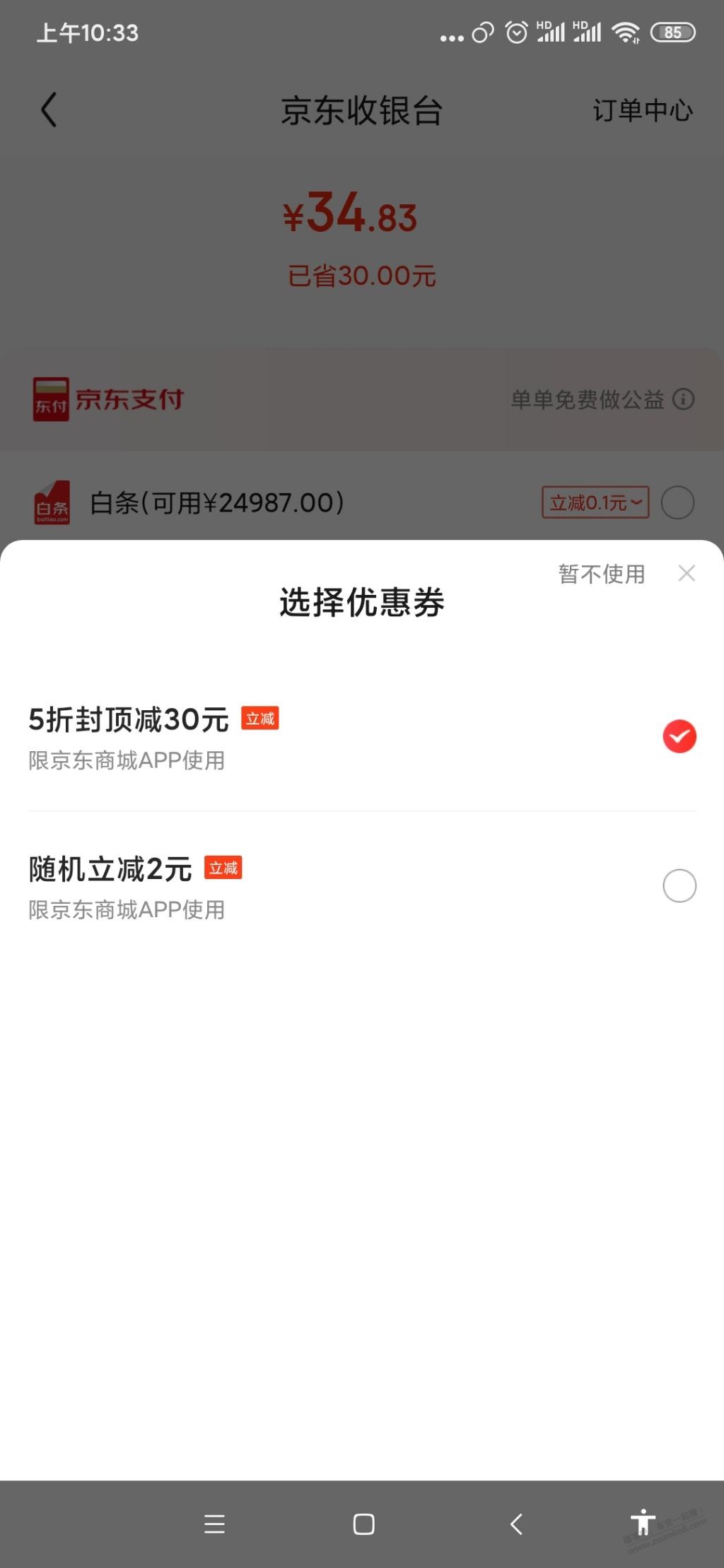
Task: Show info about 单单免费做公益
Action: click(683, 399)
